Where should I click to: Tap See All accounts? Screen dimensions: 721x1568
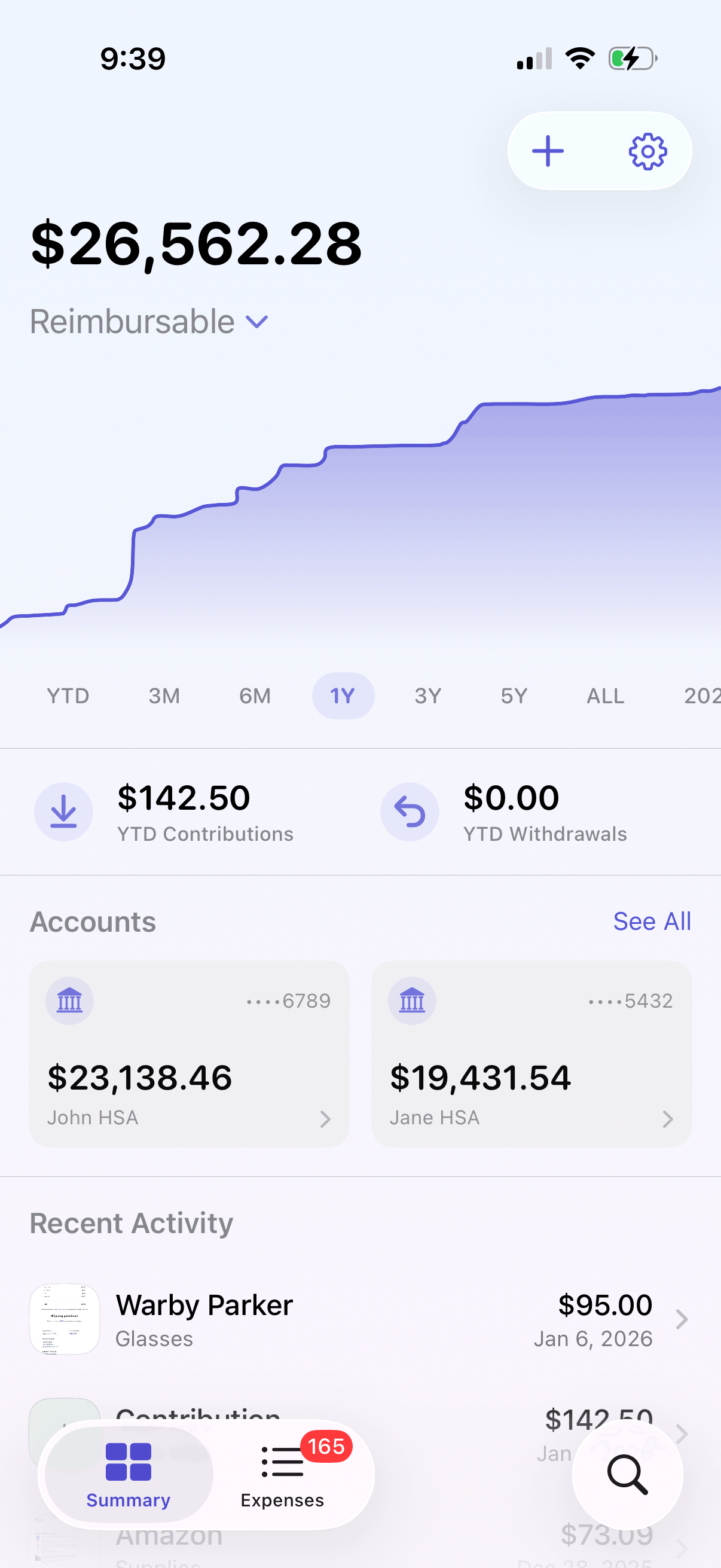coord(652,922)
